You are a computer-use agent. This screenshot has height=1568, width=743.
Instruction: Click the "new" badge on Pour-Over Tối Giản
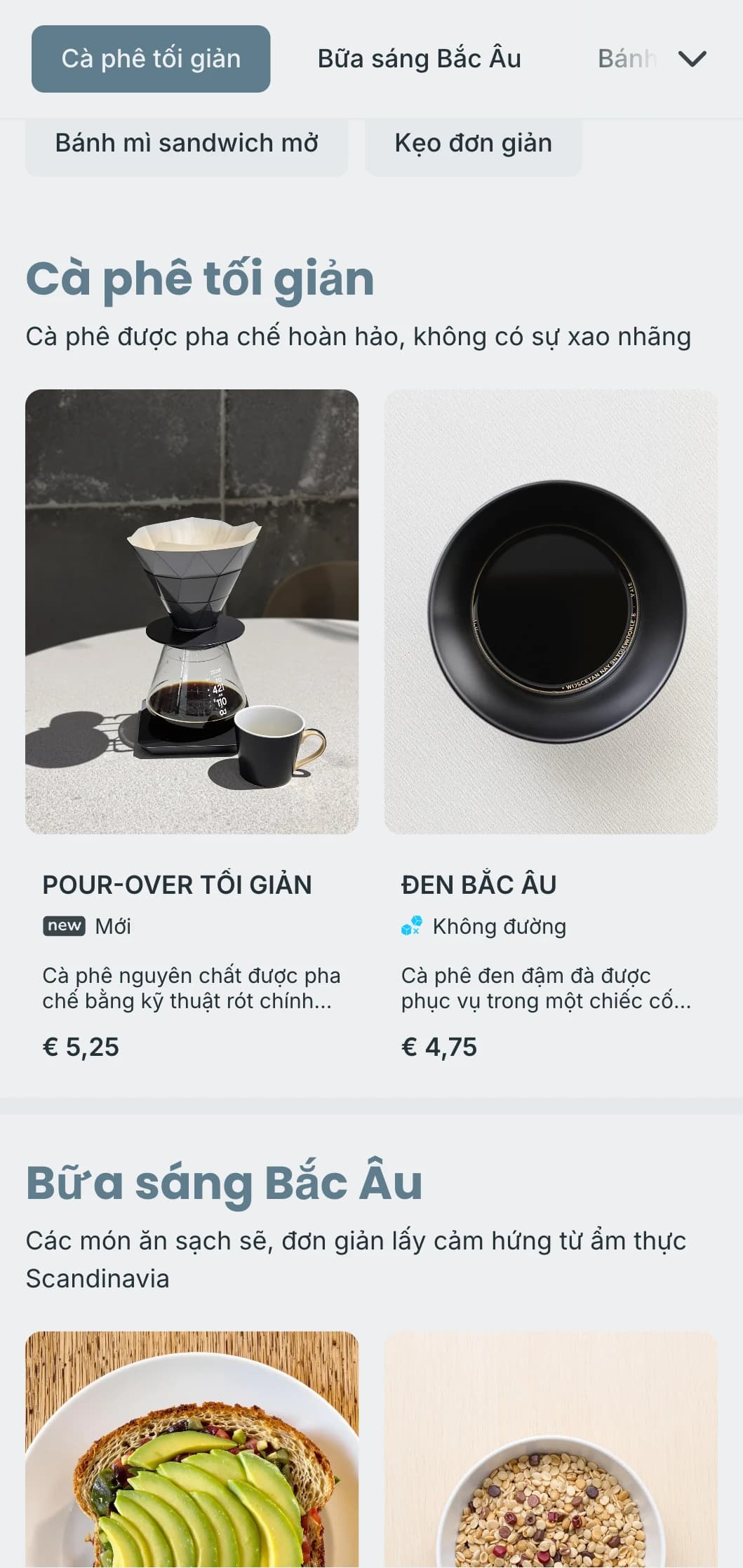pyautogui.click(x=66, y=926)
